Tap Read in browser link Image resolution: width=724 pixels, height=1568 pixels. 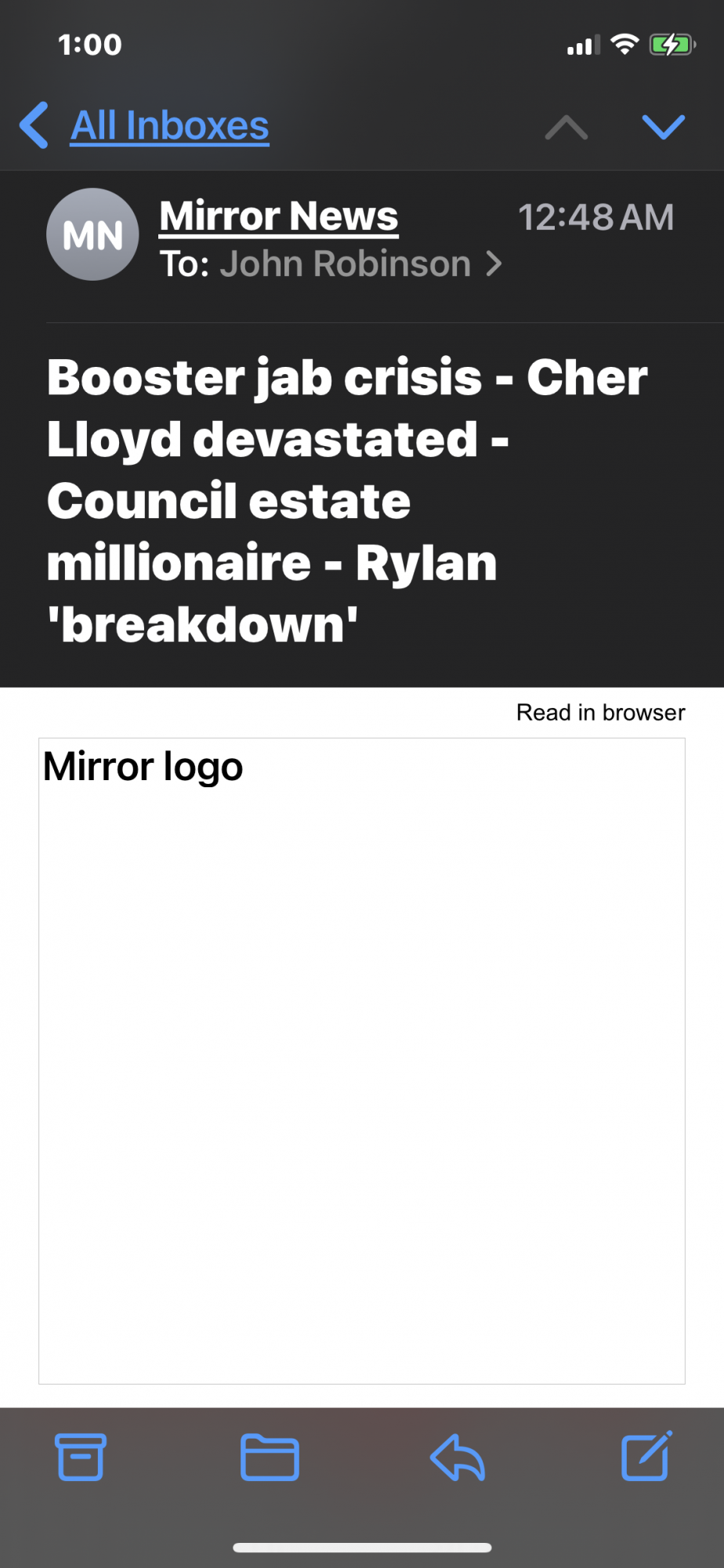pyautogui.click(x=600, y=713)
